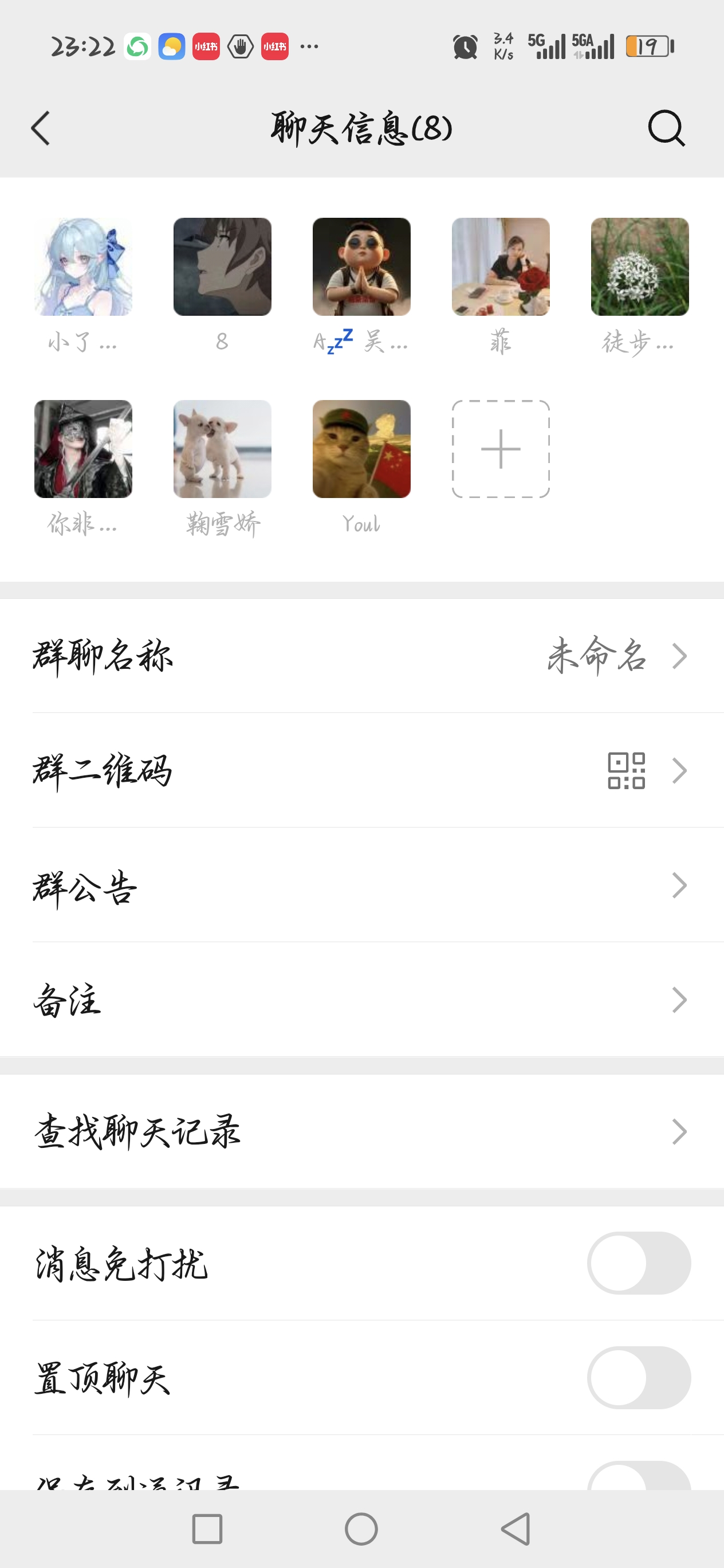Open member 鞠雪娇's profile
The width and height of the screenshot is (724, 1568).
tap(222, 449)
